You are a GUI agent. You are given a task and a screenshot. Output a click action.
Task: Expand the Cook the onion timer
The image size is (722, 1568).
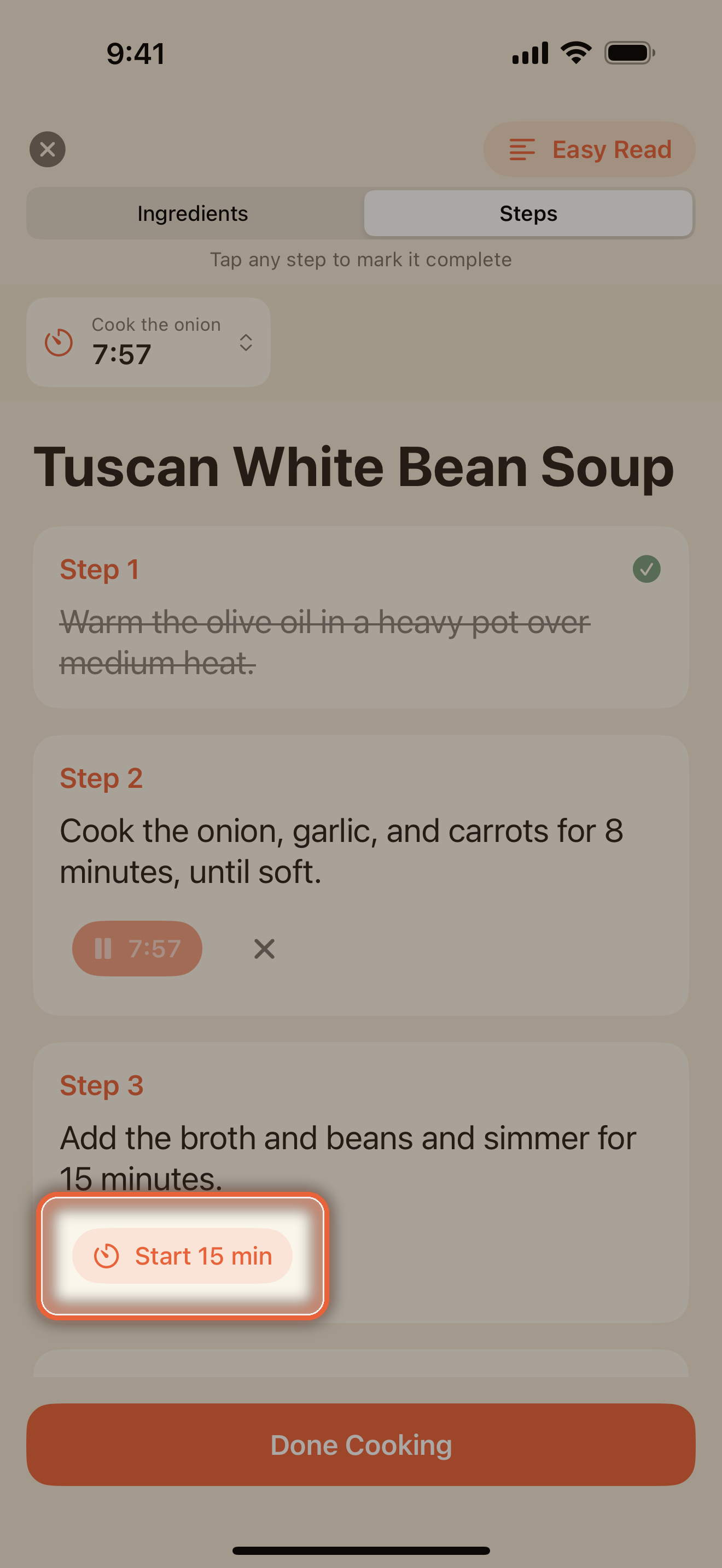(149, 342)
